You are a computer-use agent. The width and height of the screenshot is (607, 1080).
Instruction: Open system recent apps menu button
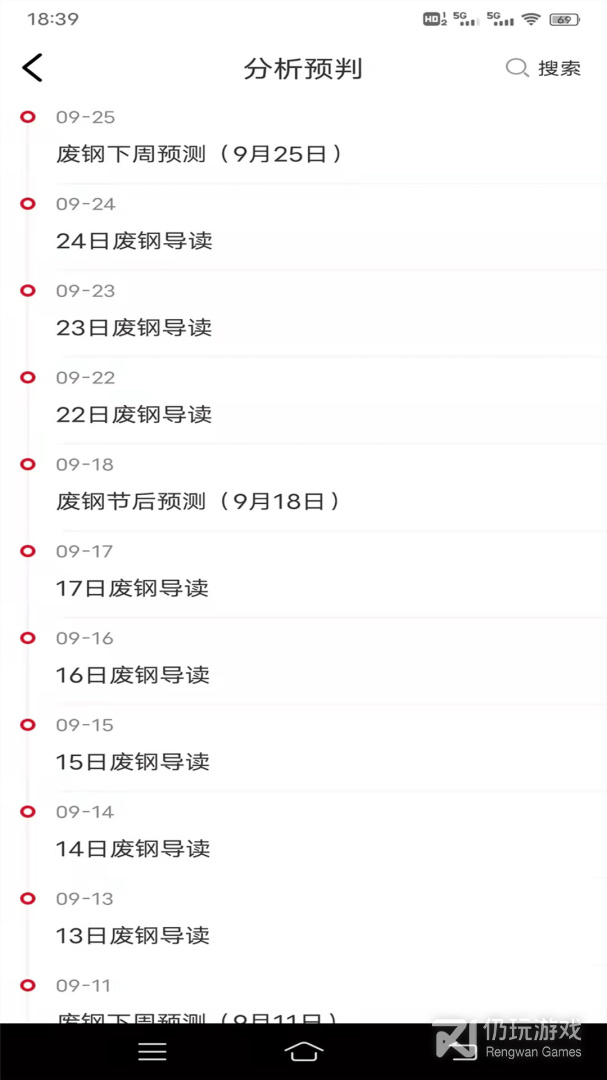click(152, 1051)
